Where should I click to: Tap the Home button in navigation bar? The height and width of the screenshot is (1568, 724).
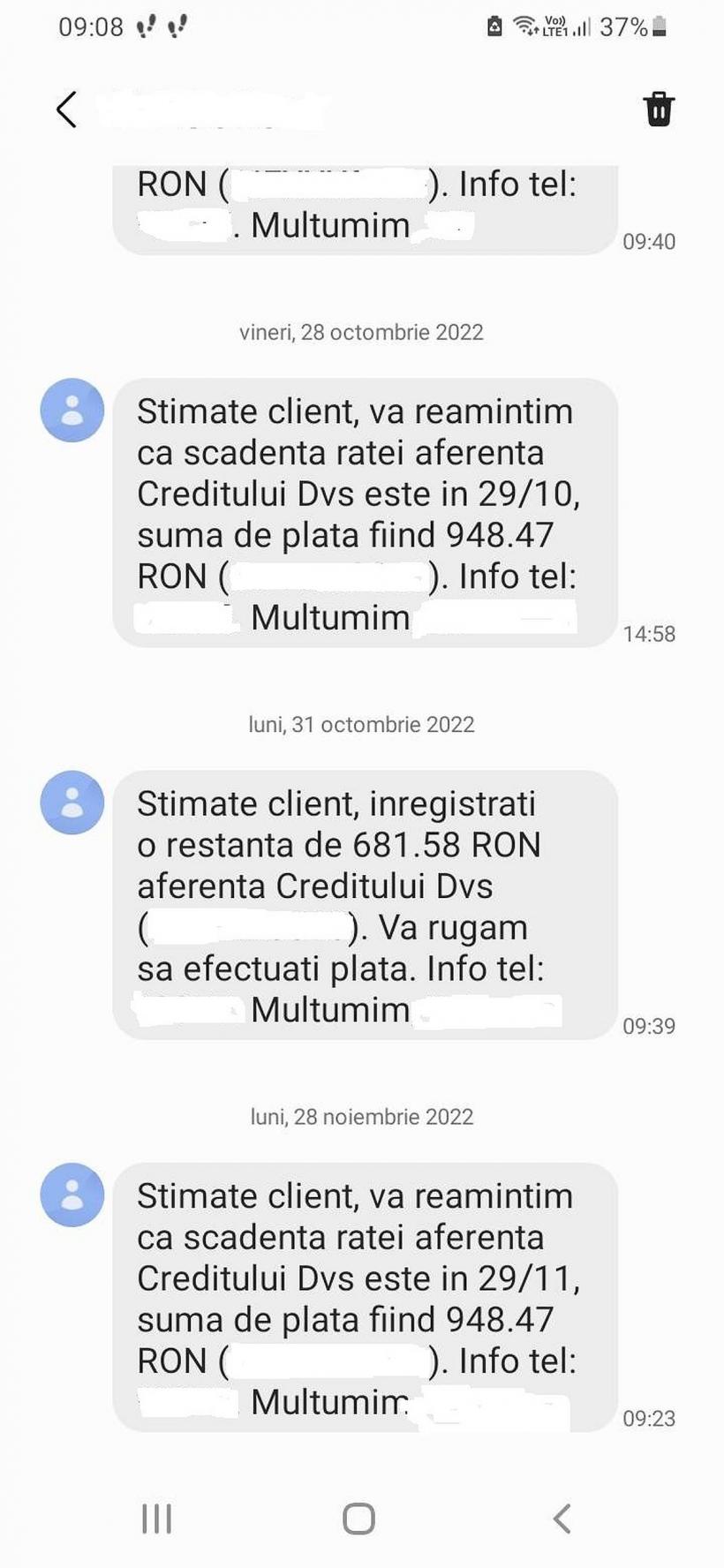pos(358,1519)
